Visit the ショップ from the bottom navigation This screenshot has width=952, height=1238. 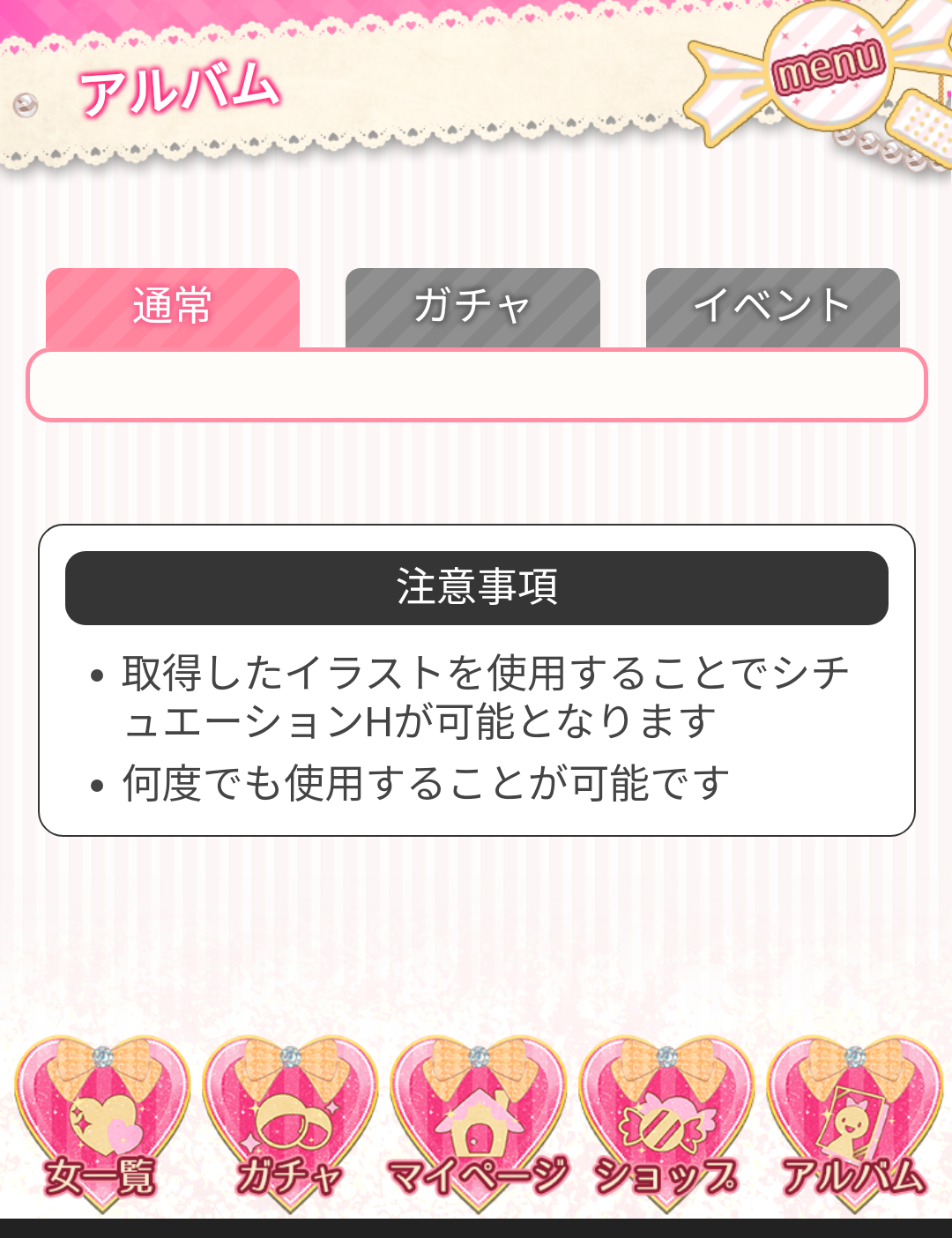pyautogui.click(x=666, y=1126)
